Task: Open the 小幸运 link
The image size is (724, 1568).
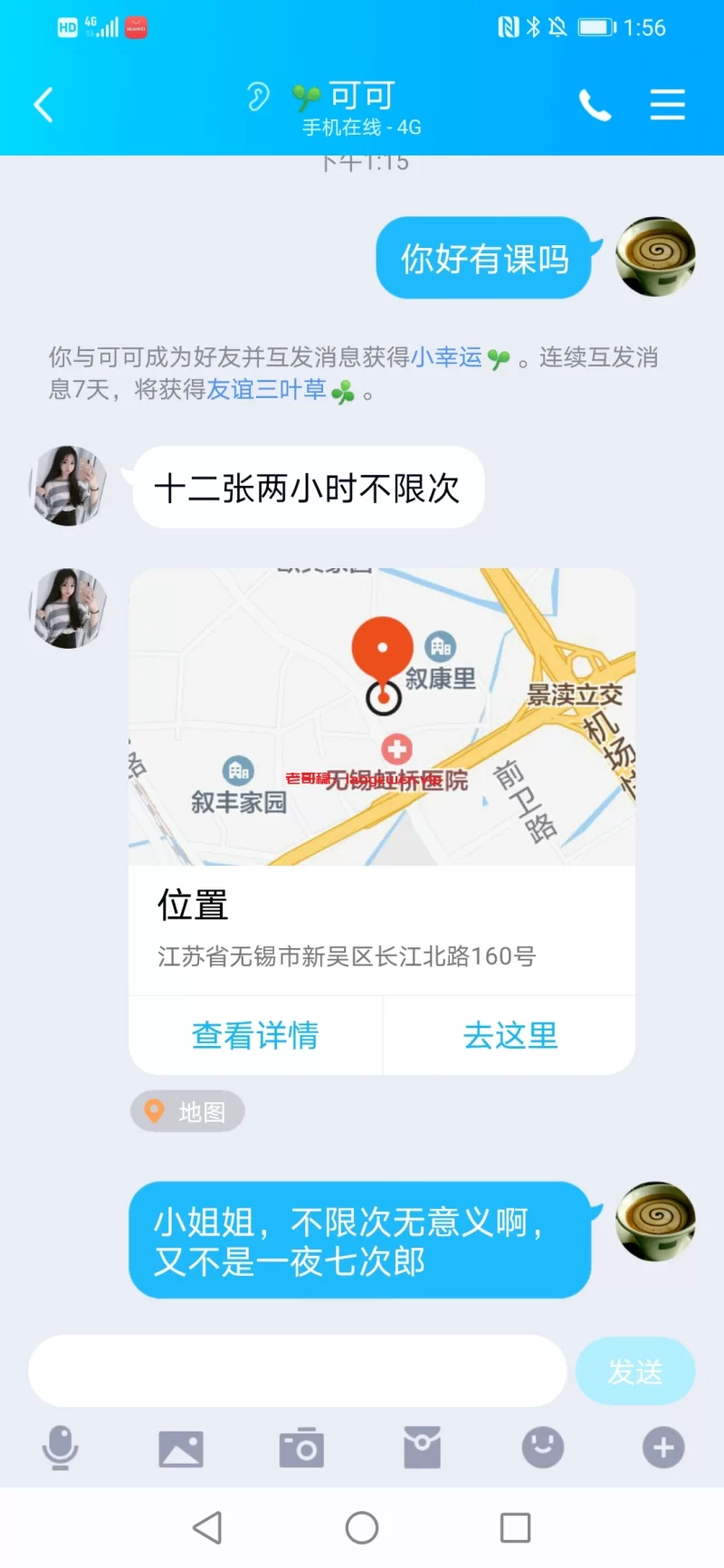Action: tap(447, 357)
